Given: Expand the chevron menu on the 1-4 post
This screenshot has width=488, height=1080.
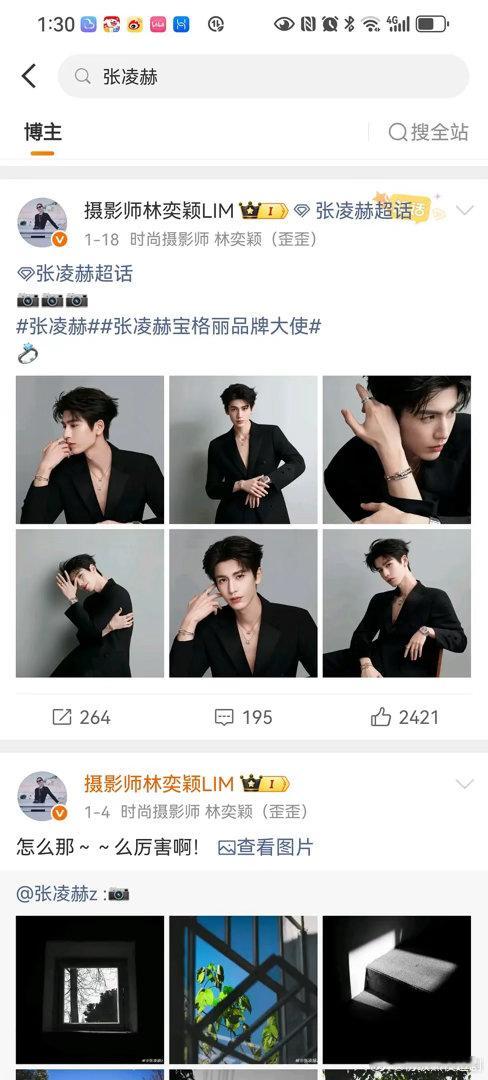Looking at the screenshot, I should coord(465,784).
